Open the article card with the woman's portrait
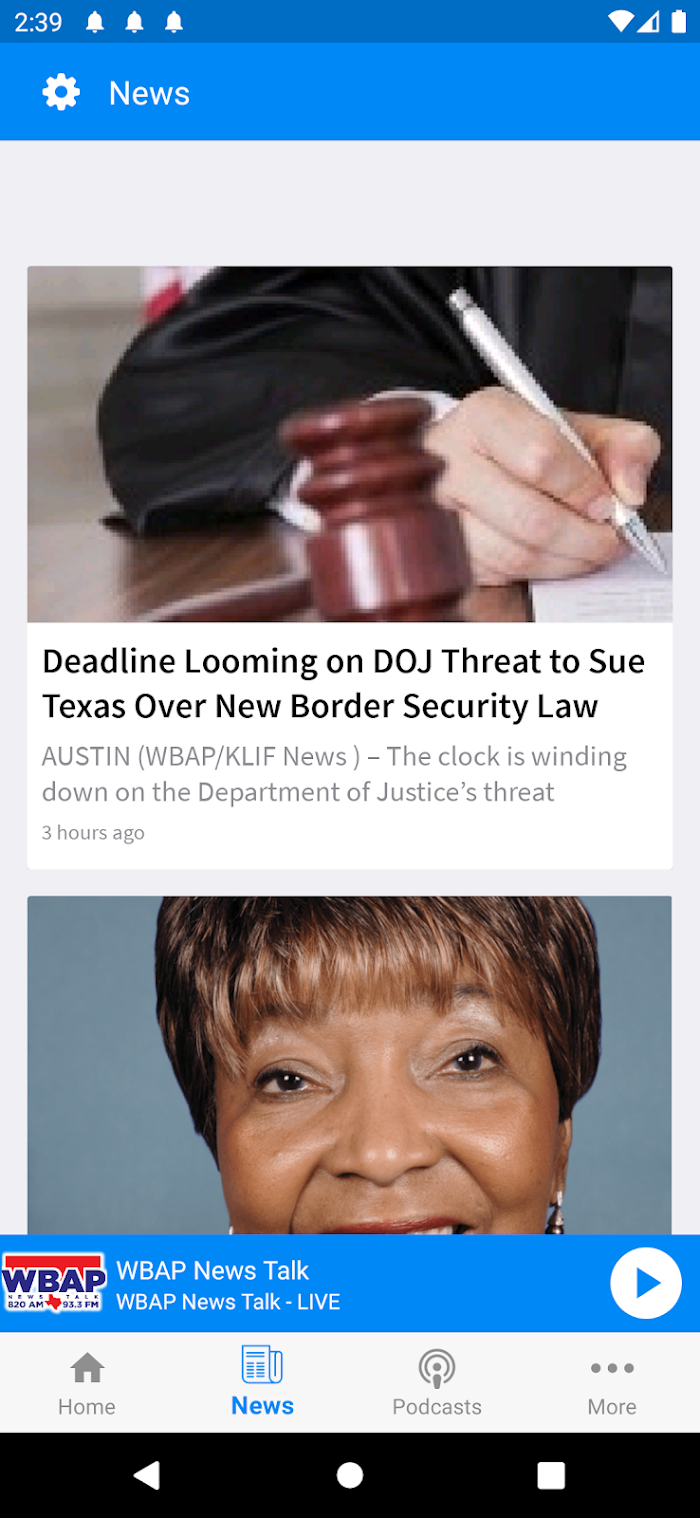 coord(350,1065)
